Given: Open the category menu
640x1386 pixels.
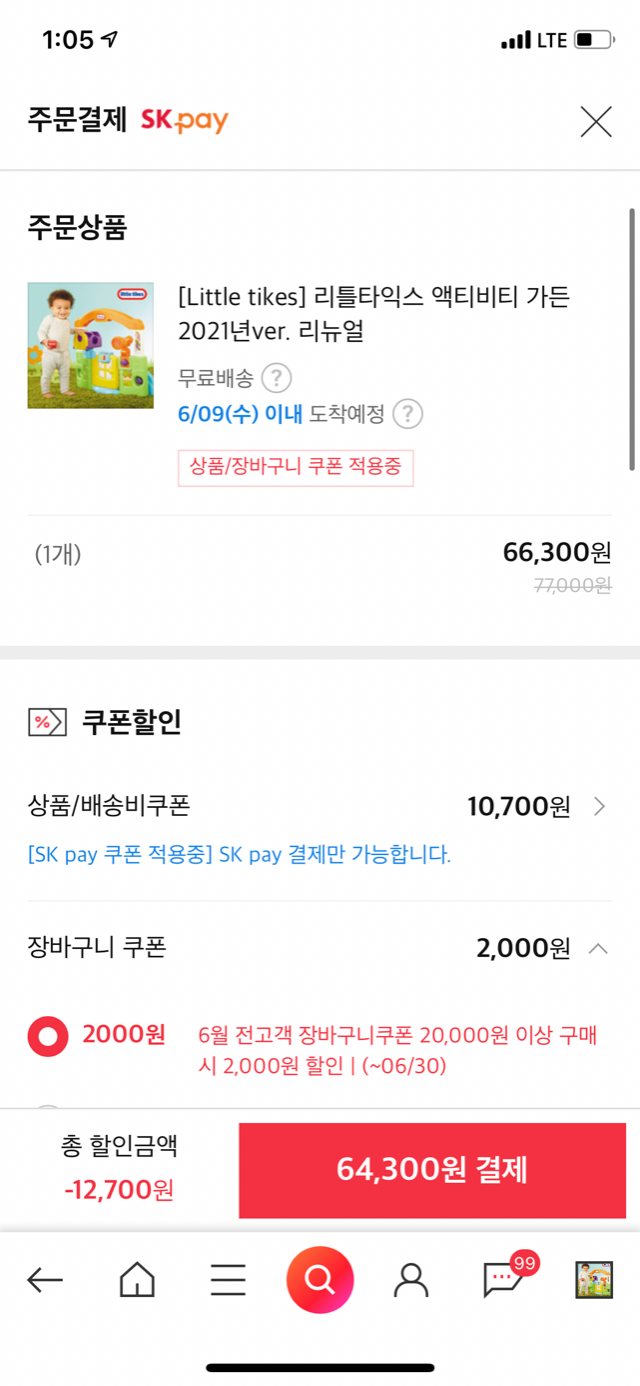Looking at the screenshot, I should click(228, 1279).
